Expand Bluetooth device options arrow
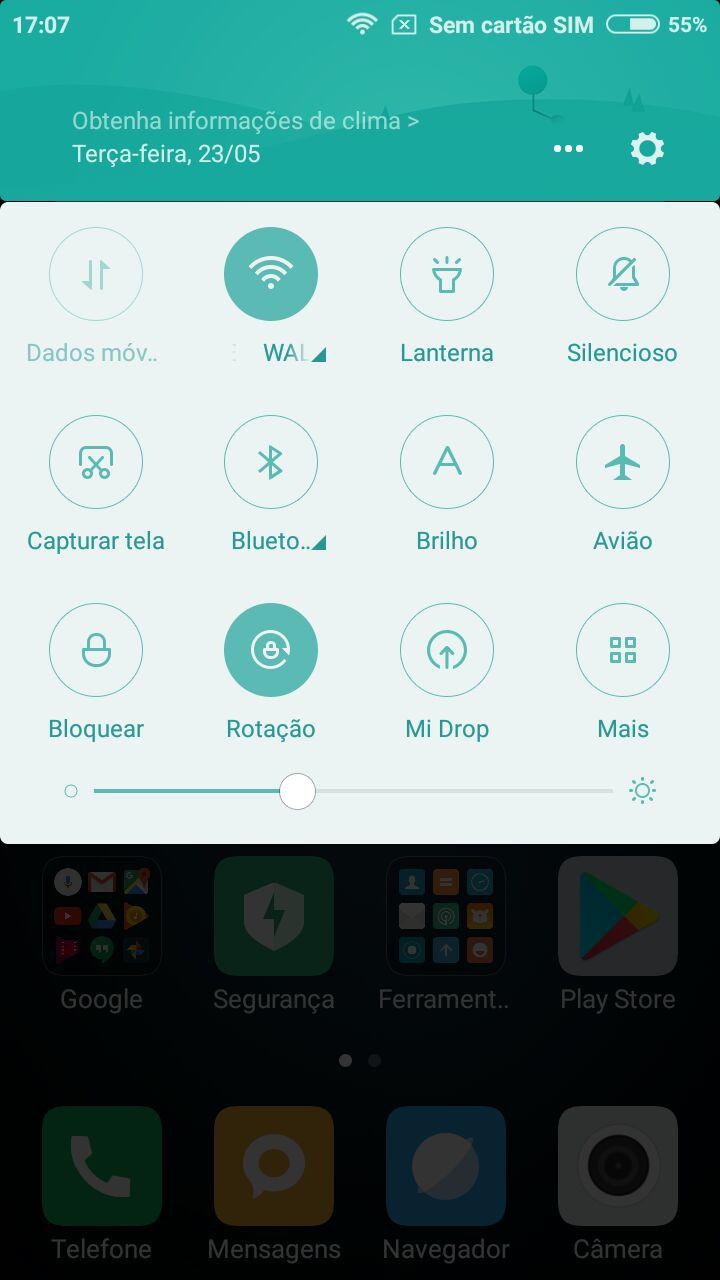Screen dimensions: 720x1280 (317, 543)
